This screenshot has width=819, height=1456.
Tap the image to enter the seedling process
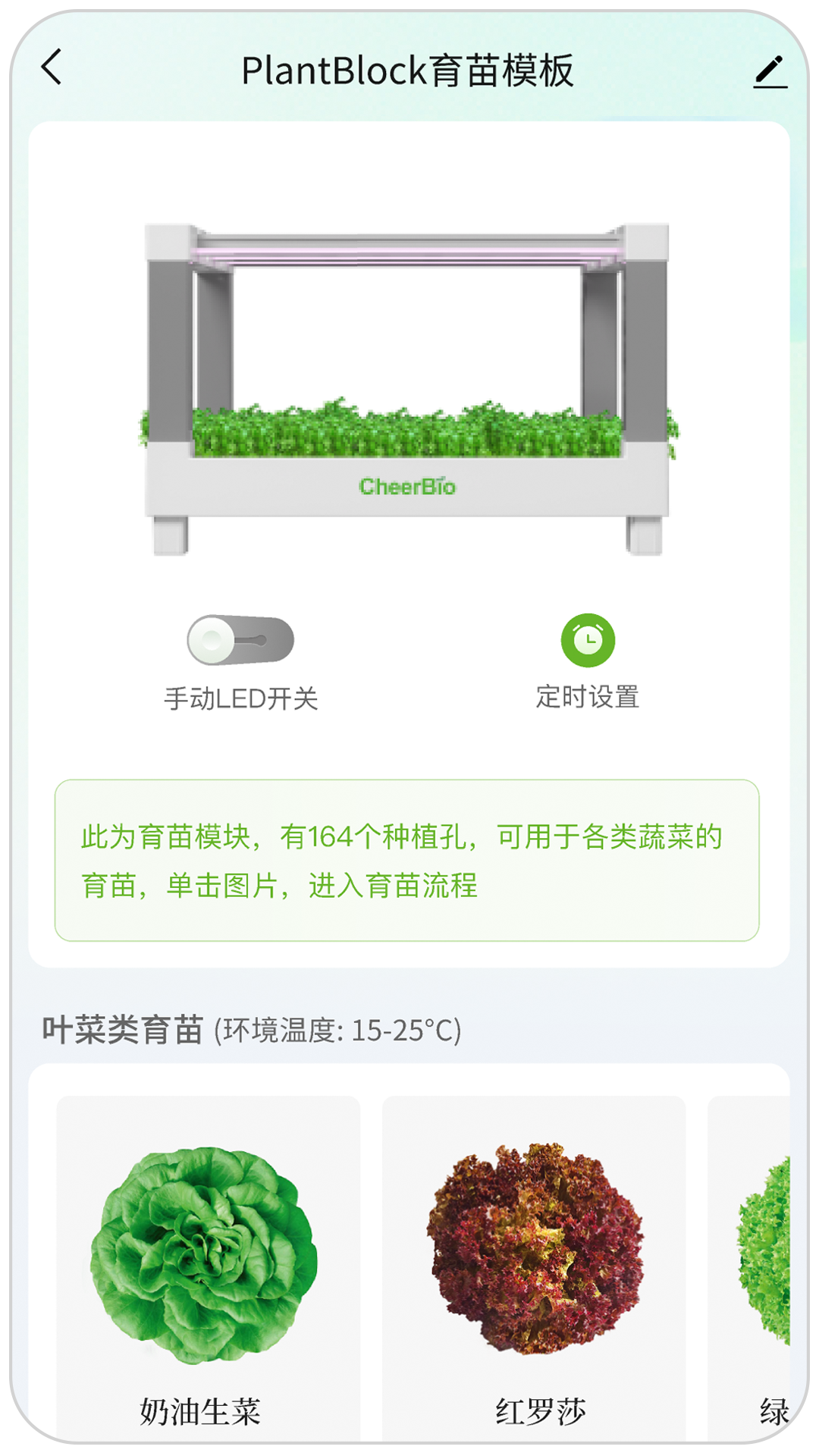409,379
